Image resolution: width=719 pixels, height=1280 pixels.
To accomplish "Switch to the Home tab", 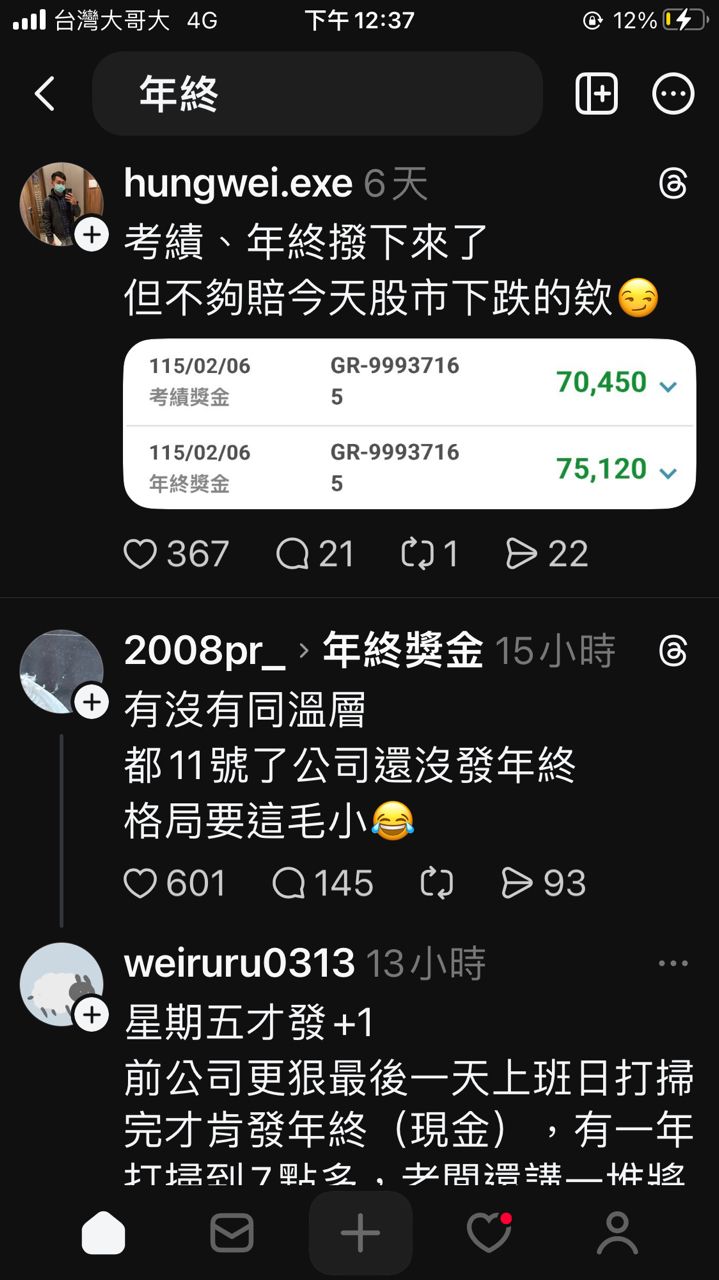I will pos(103,1234).
